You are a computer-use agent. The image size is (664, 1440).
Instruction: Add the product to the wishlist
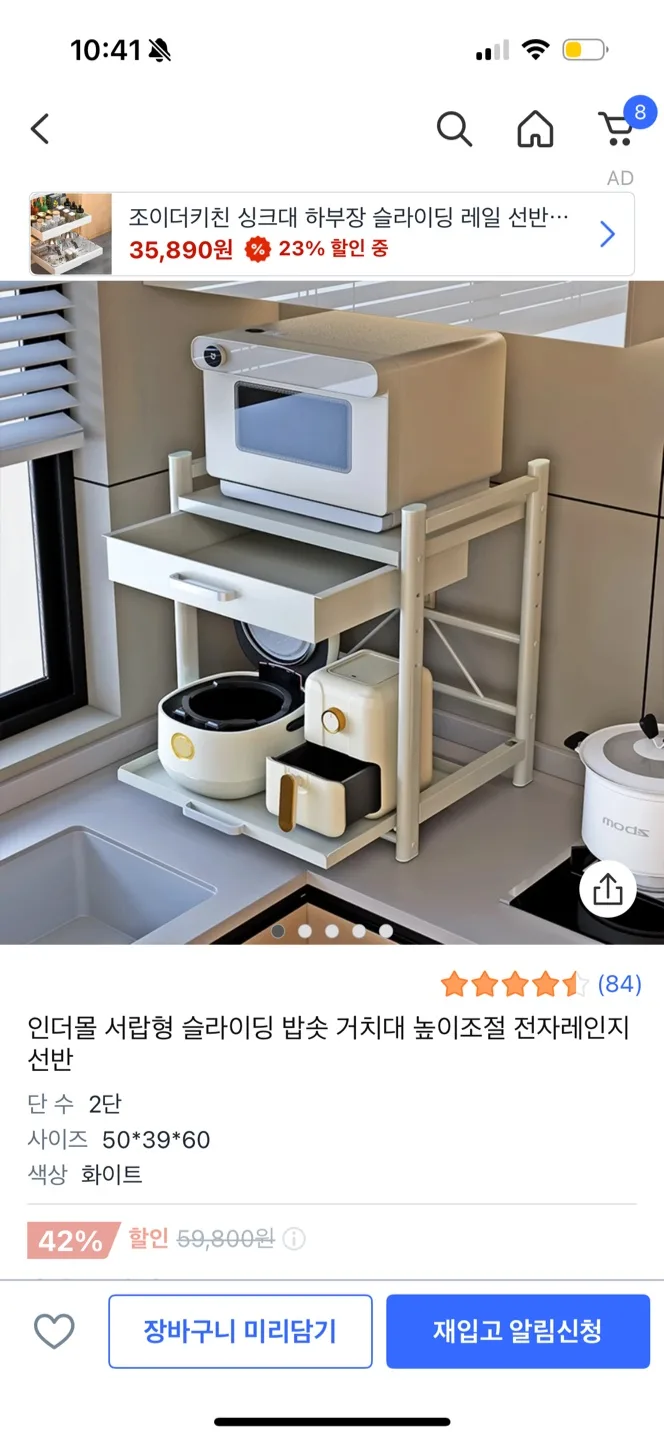[54, 1331]
